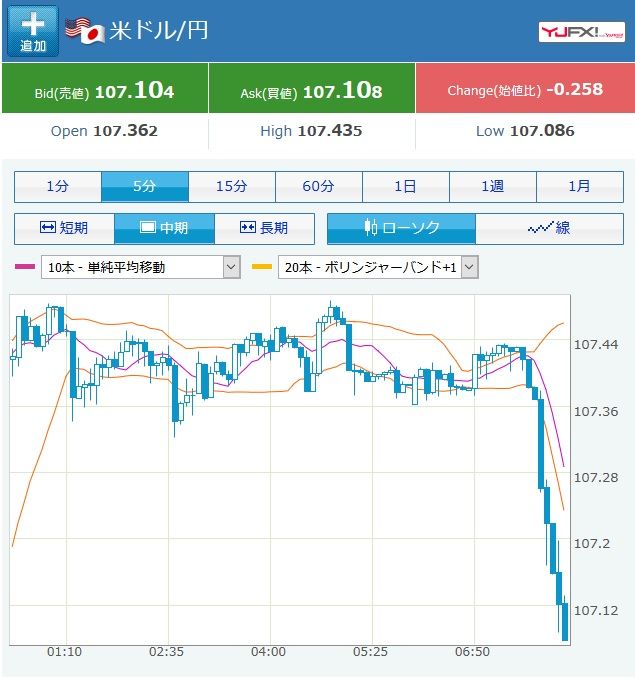View the 1週 weekly chart

pyautogui.click(x=493, y=186)
